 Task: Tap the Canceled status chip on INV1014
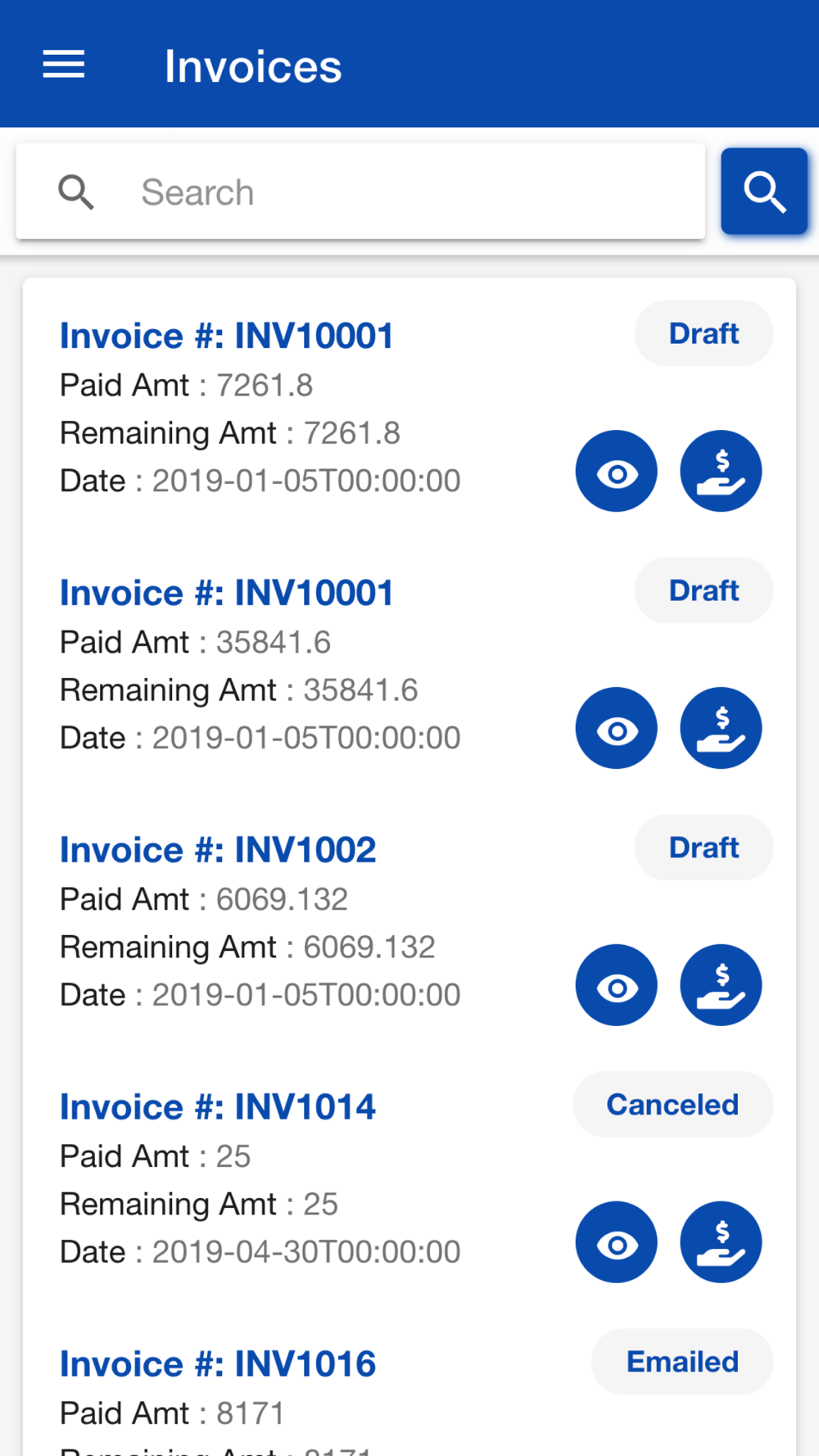[673, 1105]
